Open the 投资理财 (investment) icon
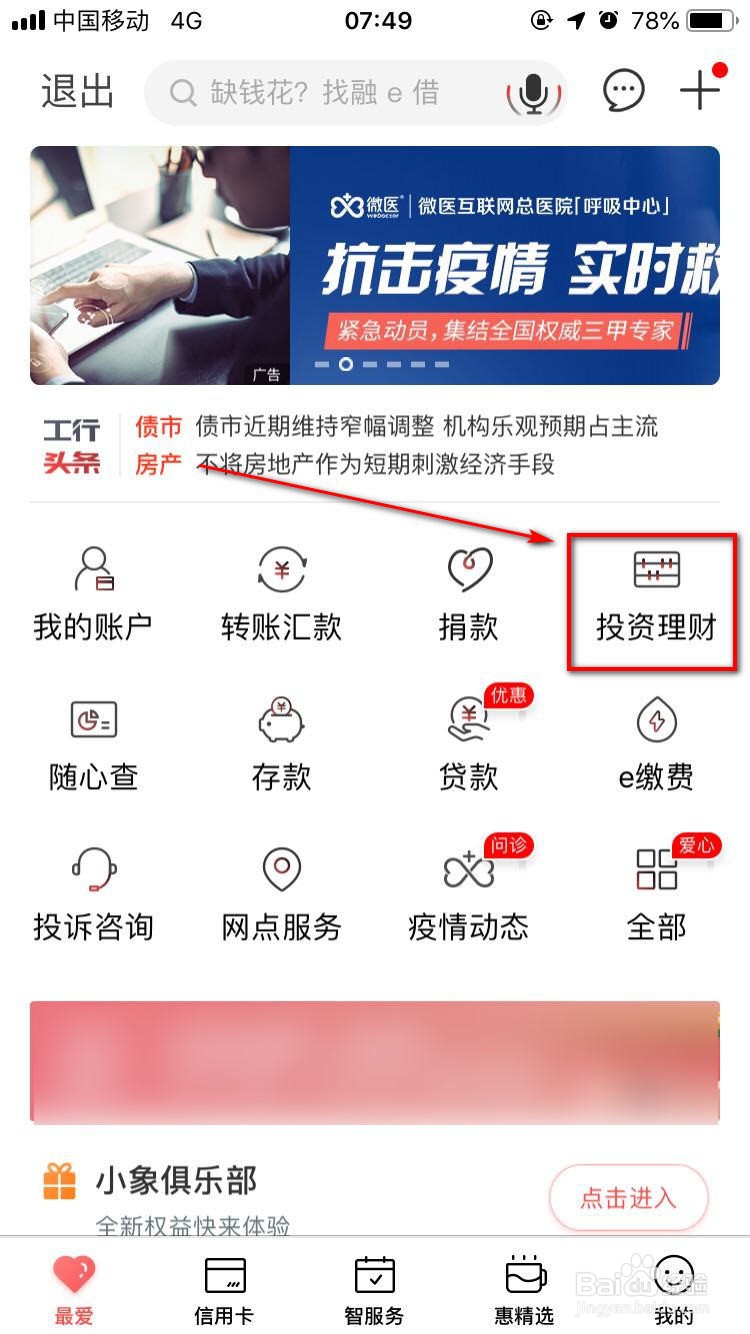 tap(655, 590)
